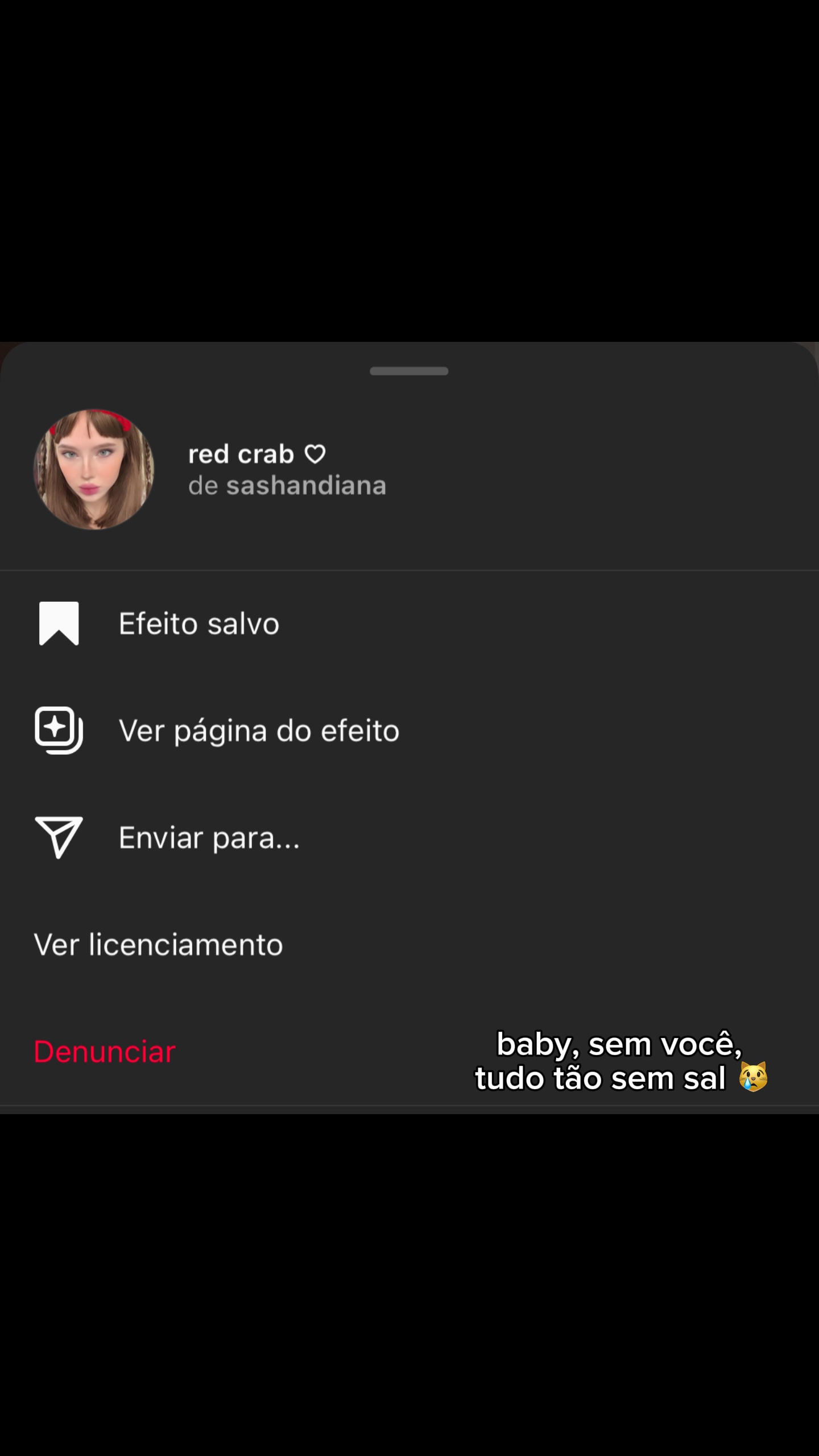This screenshot has height=1456, width=819.
Task: Open Ver página do efeito
Action: pyautogui.click(x=409, y=730)
